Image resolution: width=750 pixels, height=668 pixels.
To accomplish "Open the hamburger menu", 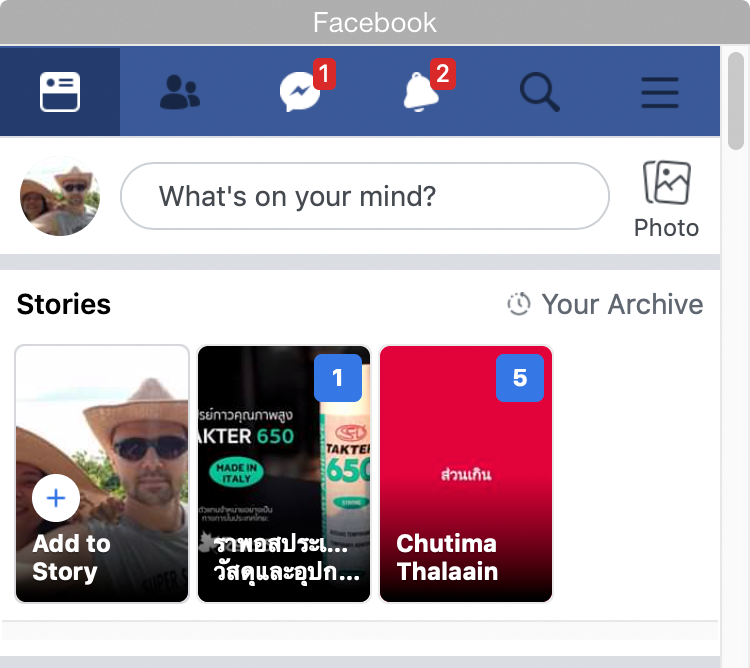I will [x=660, y=92].
